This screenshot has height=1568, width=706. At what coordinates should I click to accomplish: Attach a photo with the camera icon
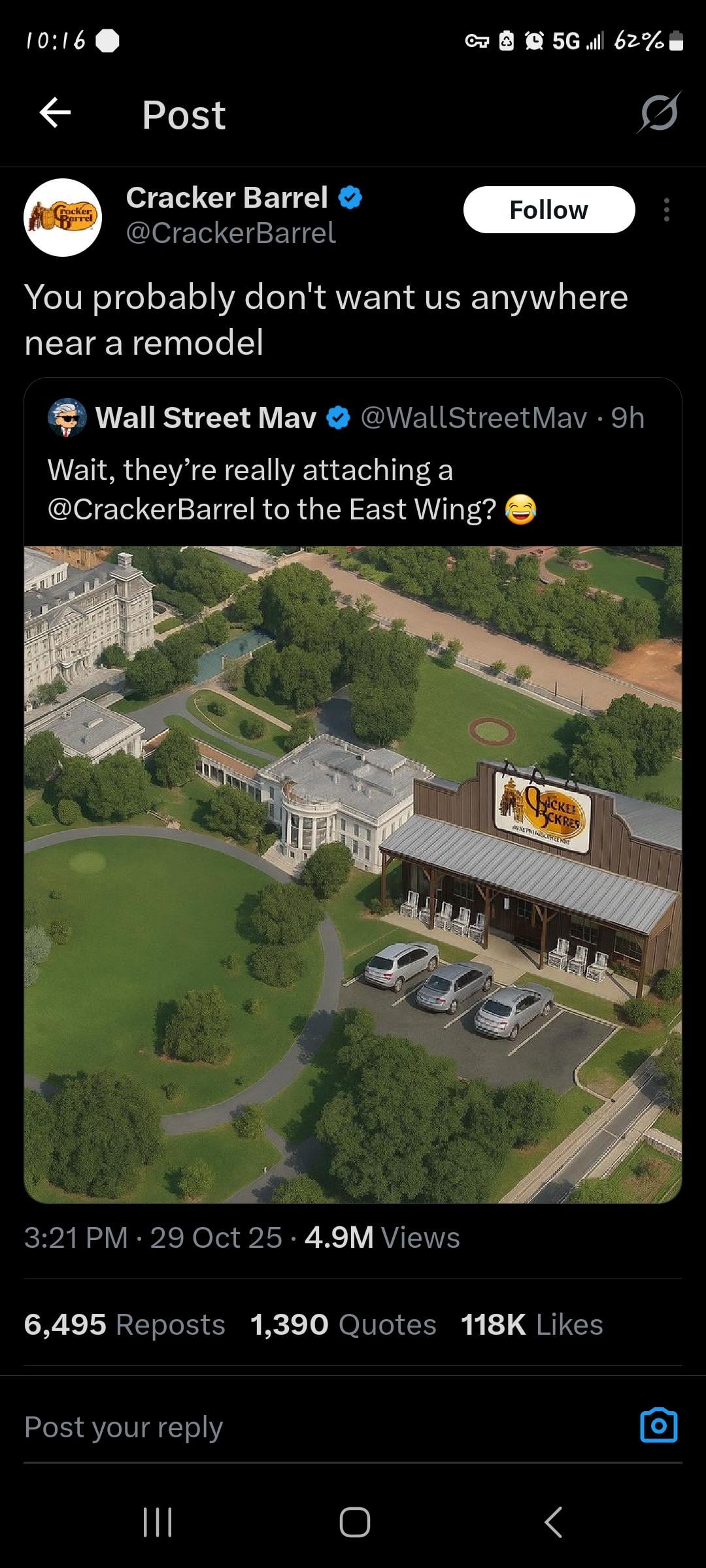(658, 1426)
